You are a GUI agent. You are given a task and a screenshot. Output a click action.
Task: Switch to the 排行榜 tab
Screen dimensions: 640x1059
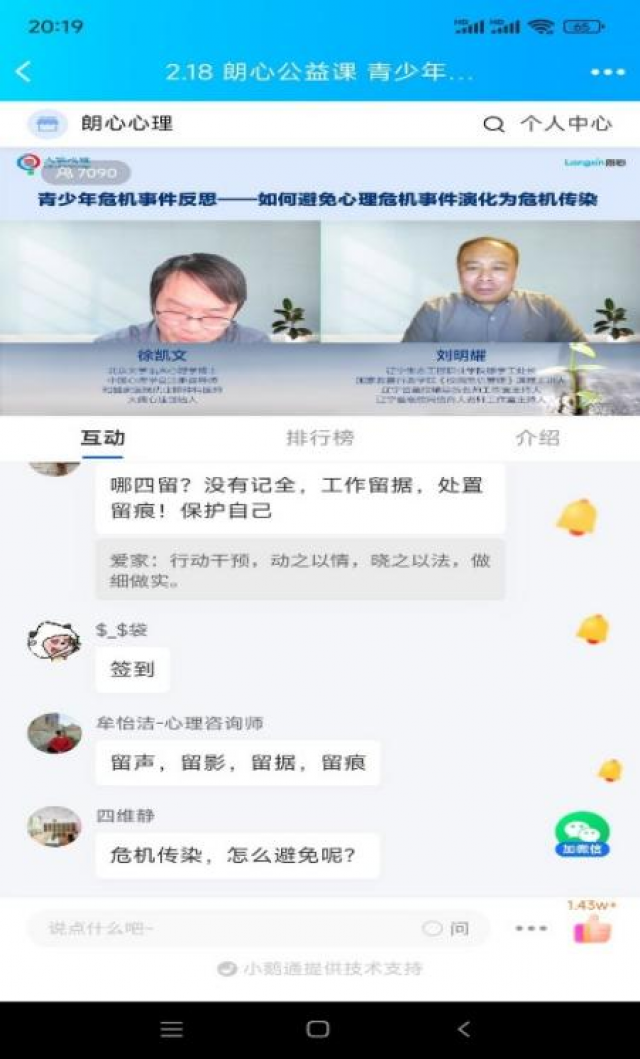point(319,438)
